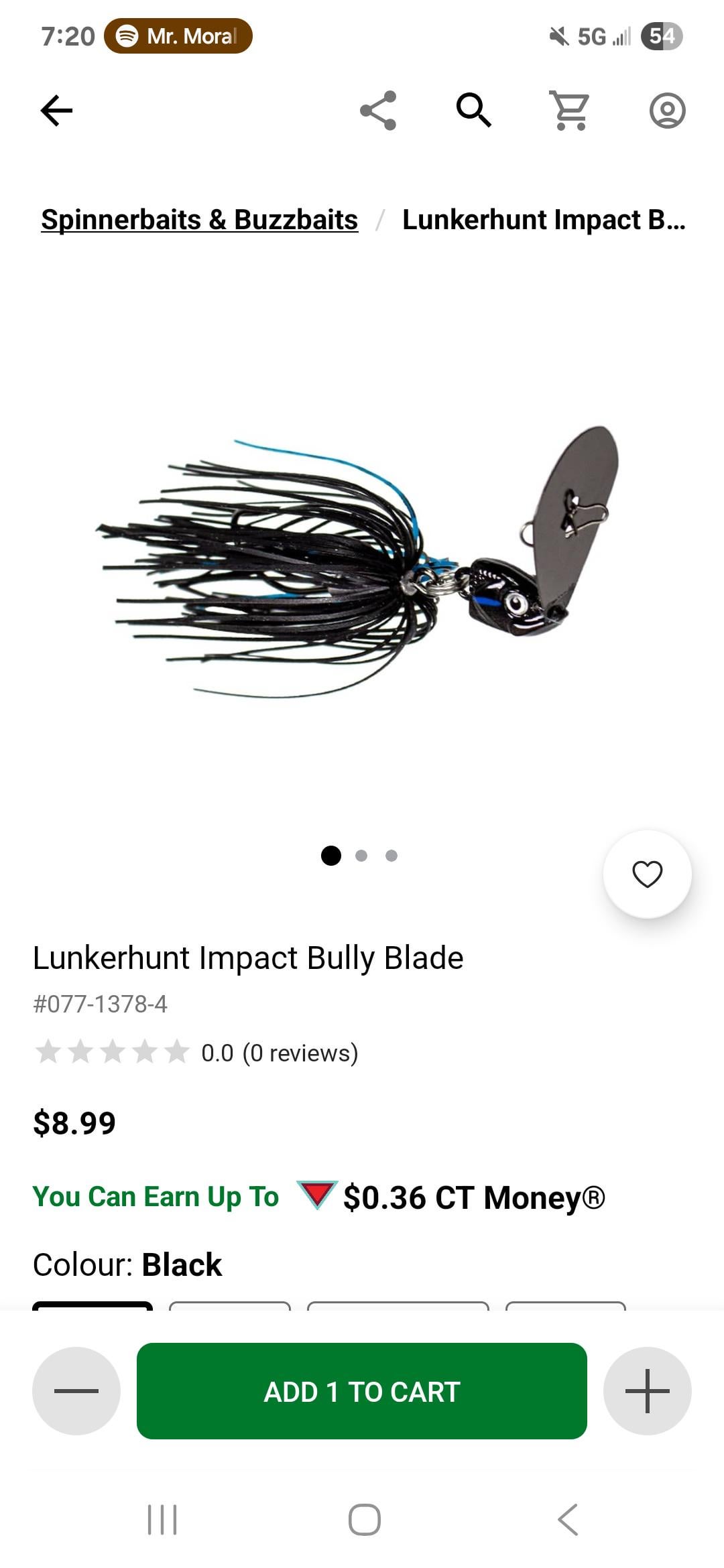Screen dimensions: 724x1568
Task: Add product to wishlist heart
Action: 647,874
